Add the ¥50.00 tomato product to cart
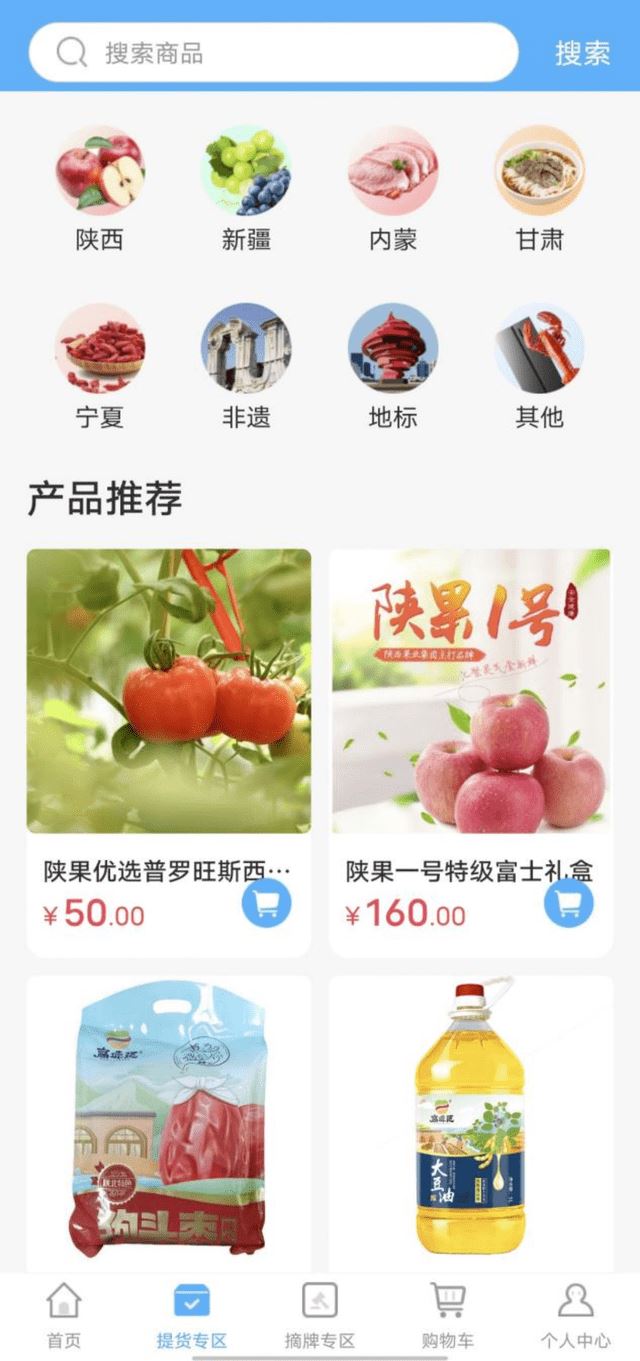This screenshot has height=1361, width=640. click(x=267, y=904)
